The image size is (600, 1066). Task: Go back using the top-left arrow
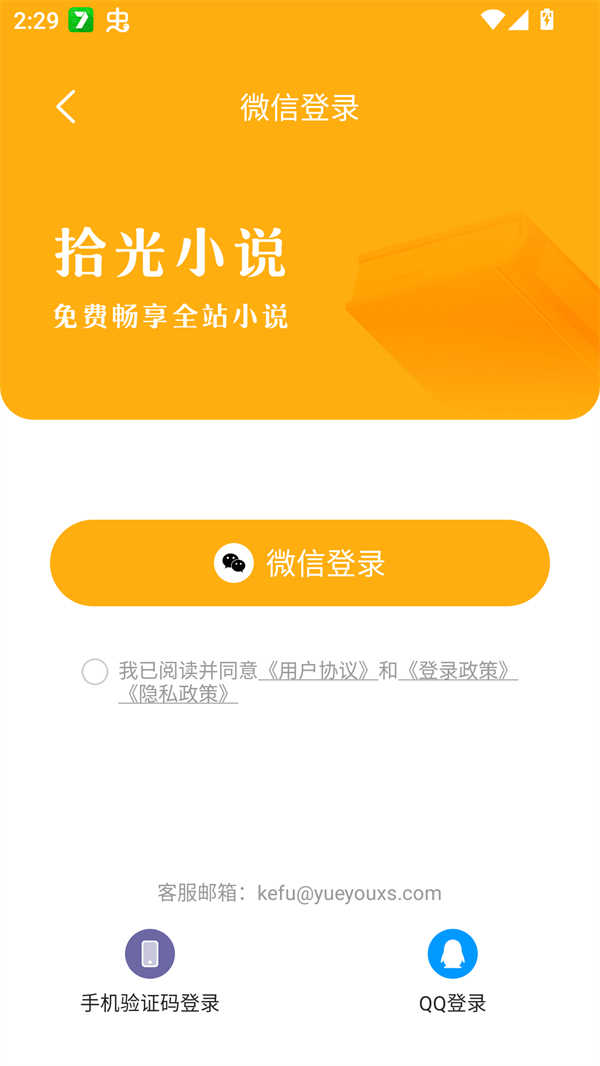[66, 106]
